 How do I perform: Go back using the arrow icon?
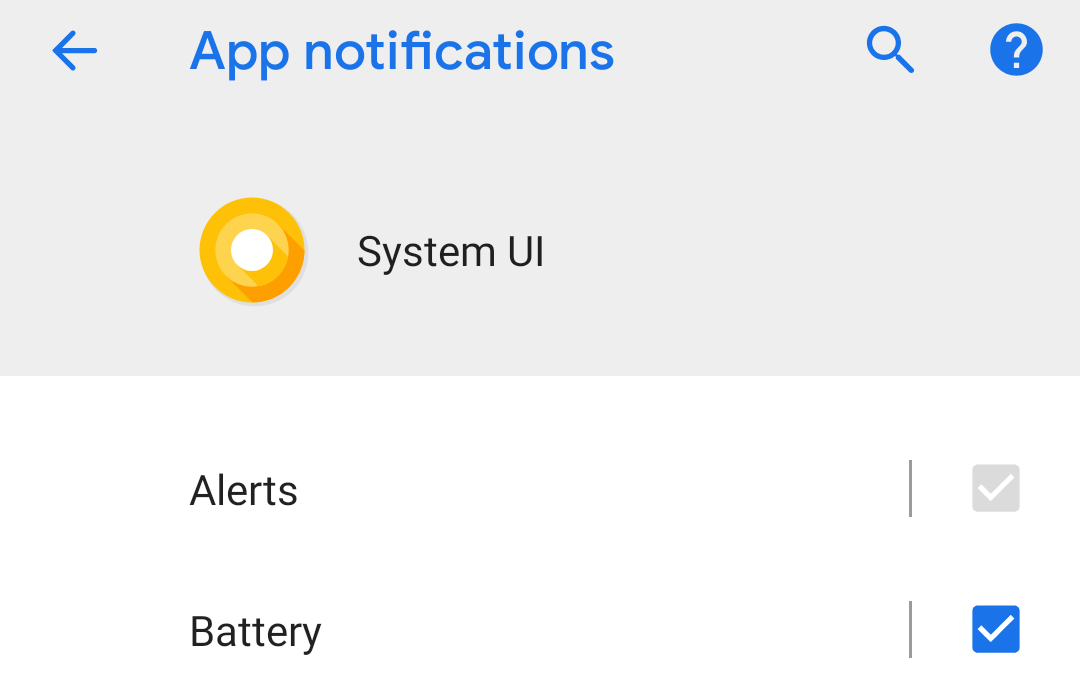[x=75, y=50]
